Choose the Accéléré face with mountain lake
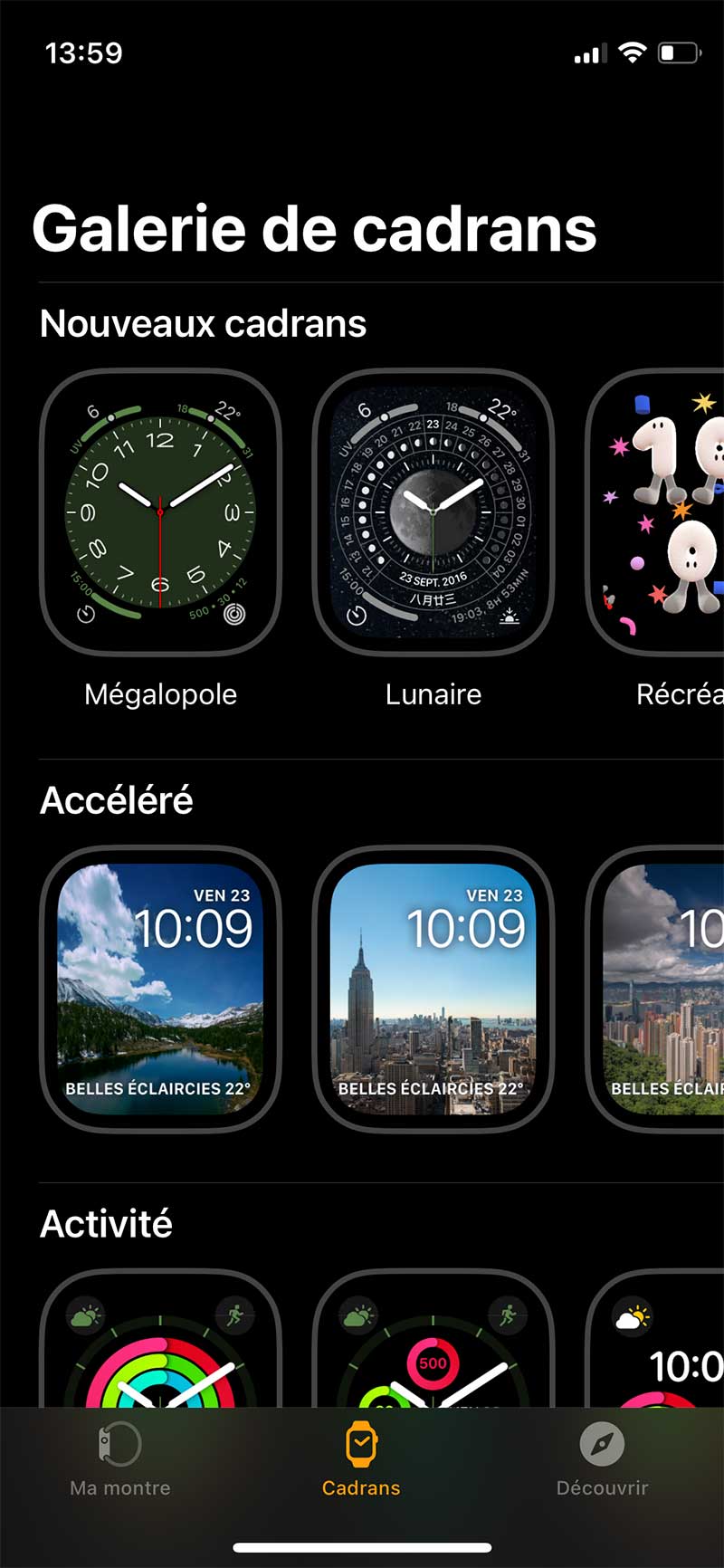724x1568 pixels. click(160, 989)
